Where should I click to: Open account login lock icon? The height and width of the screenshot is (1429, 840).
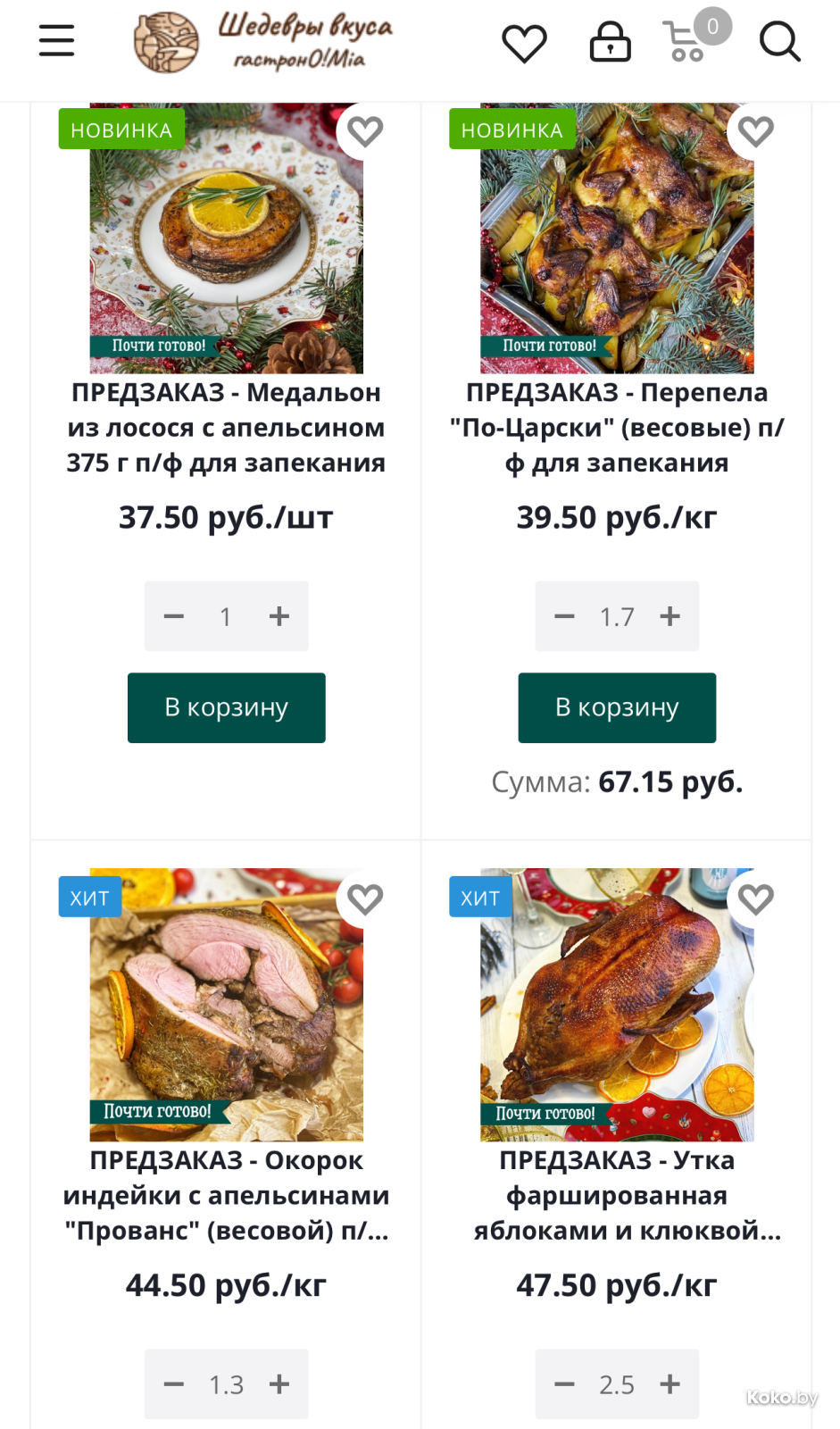tap(611, 41)
